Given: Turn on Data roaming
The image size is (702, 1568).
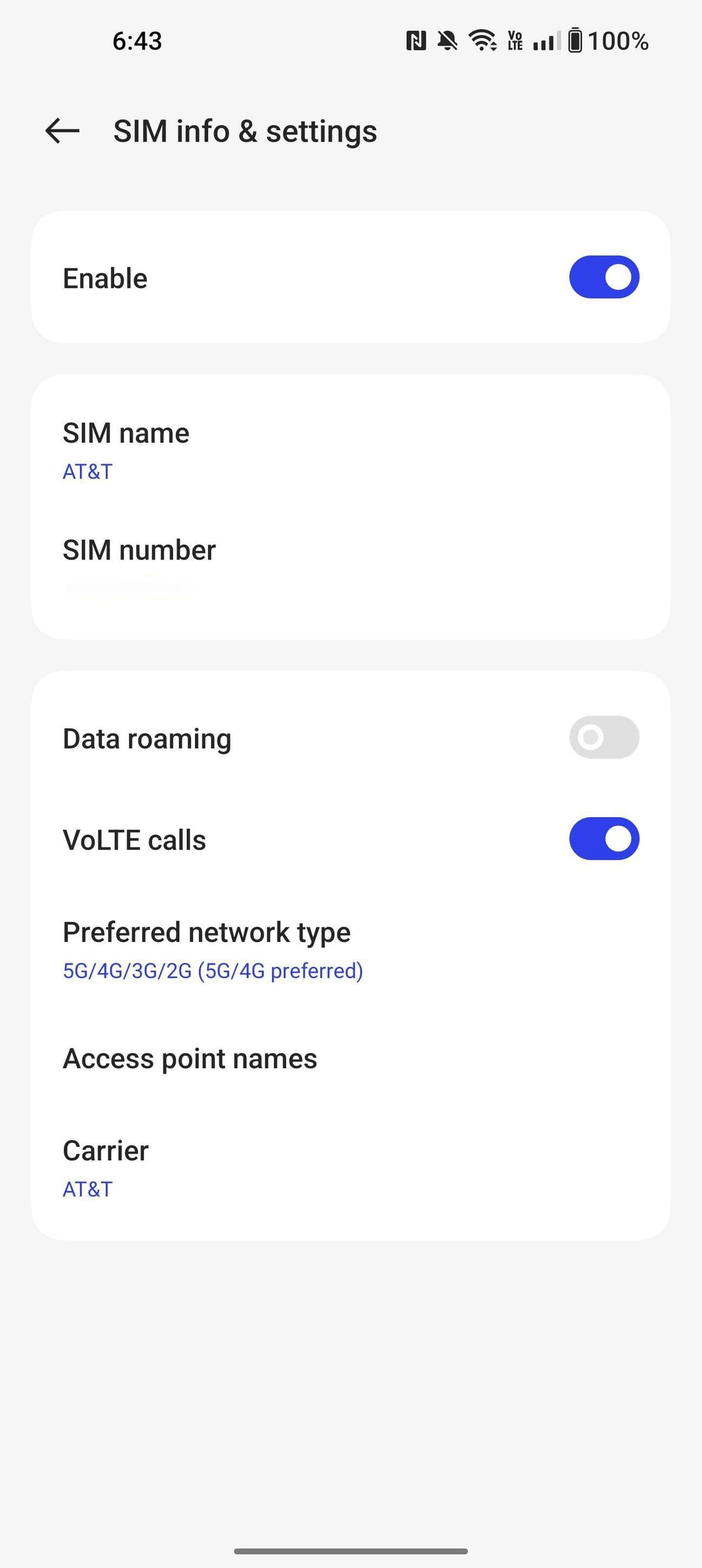Looking at the screenshot, I should (x=603, y=737).
